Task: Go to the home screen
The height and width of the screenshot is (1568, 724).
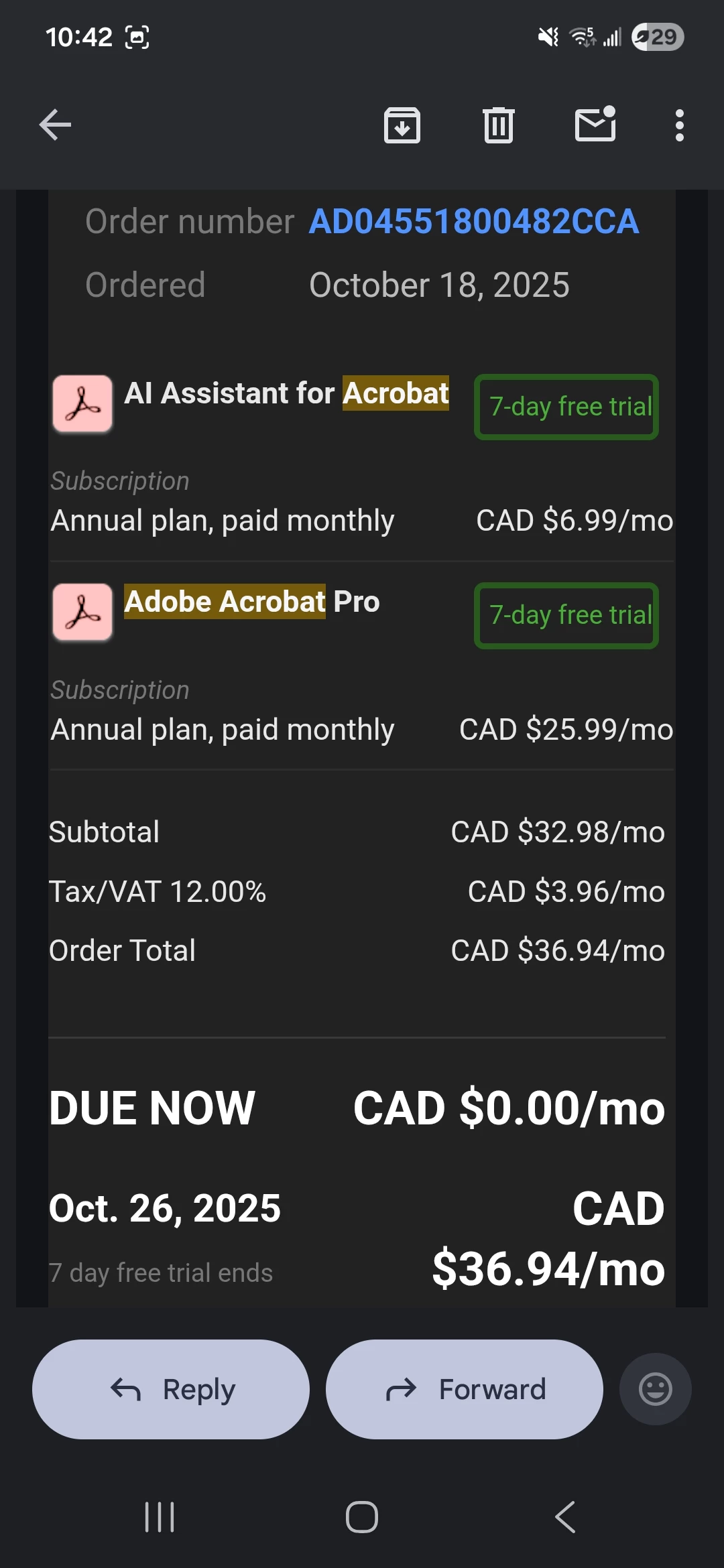Action: click(x=362, y=1517)
